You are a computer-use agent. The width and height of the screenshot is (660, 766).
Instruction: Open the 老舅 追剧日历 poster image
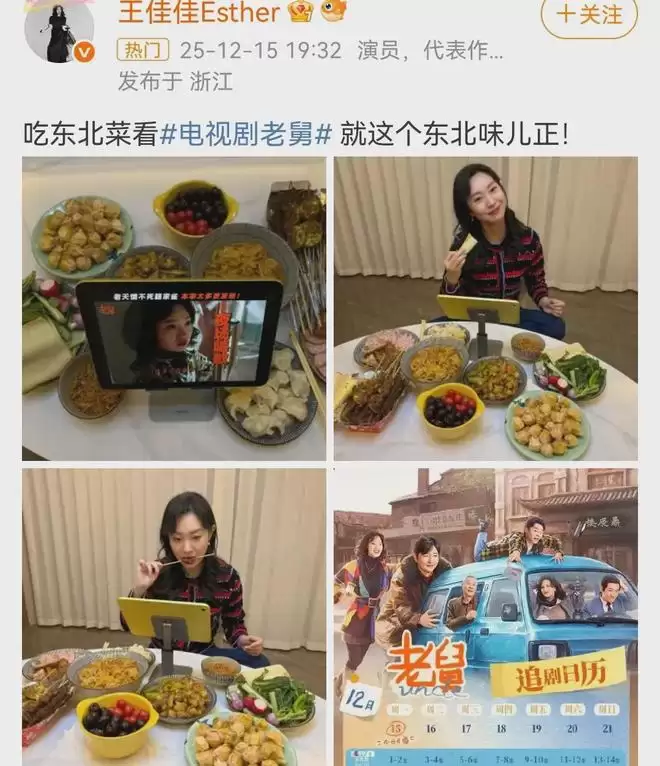click(486, 617)
